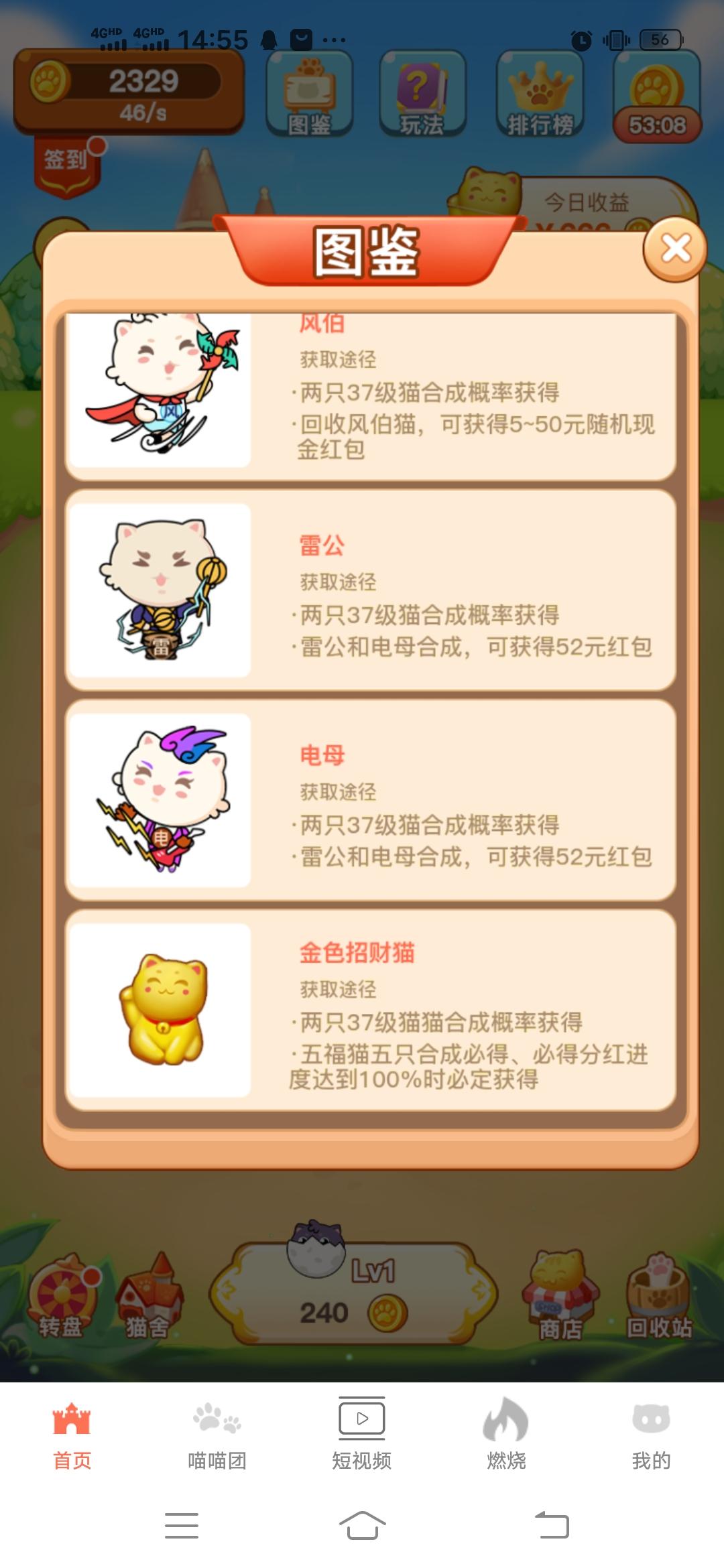The width and height of the screenshot is (724, 1568).
Task: Tap the coin balance showing 2329
Action: click(x=131, y=84)
